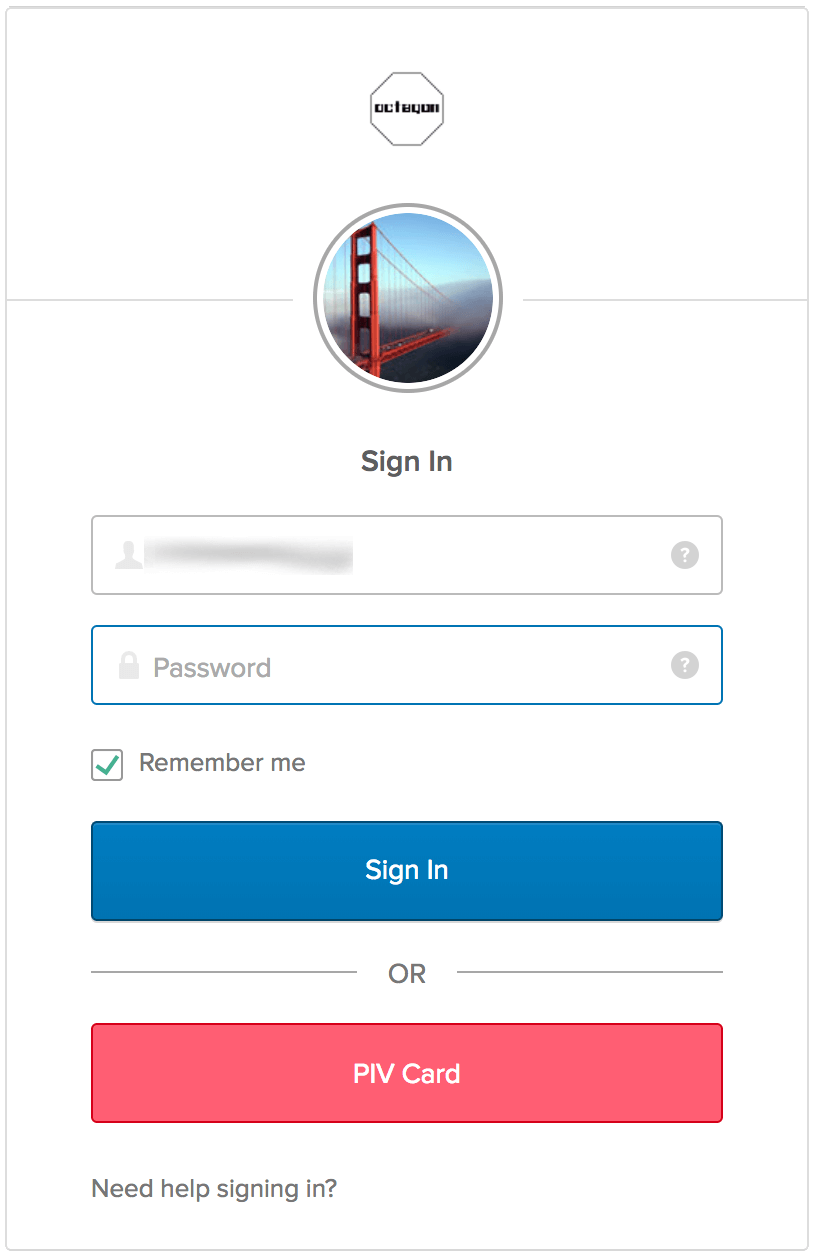The width and height of the screenshot is (816, 1257).
Task: Open the Need help signing in link
Action: (214, 1189)
